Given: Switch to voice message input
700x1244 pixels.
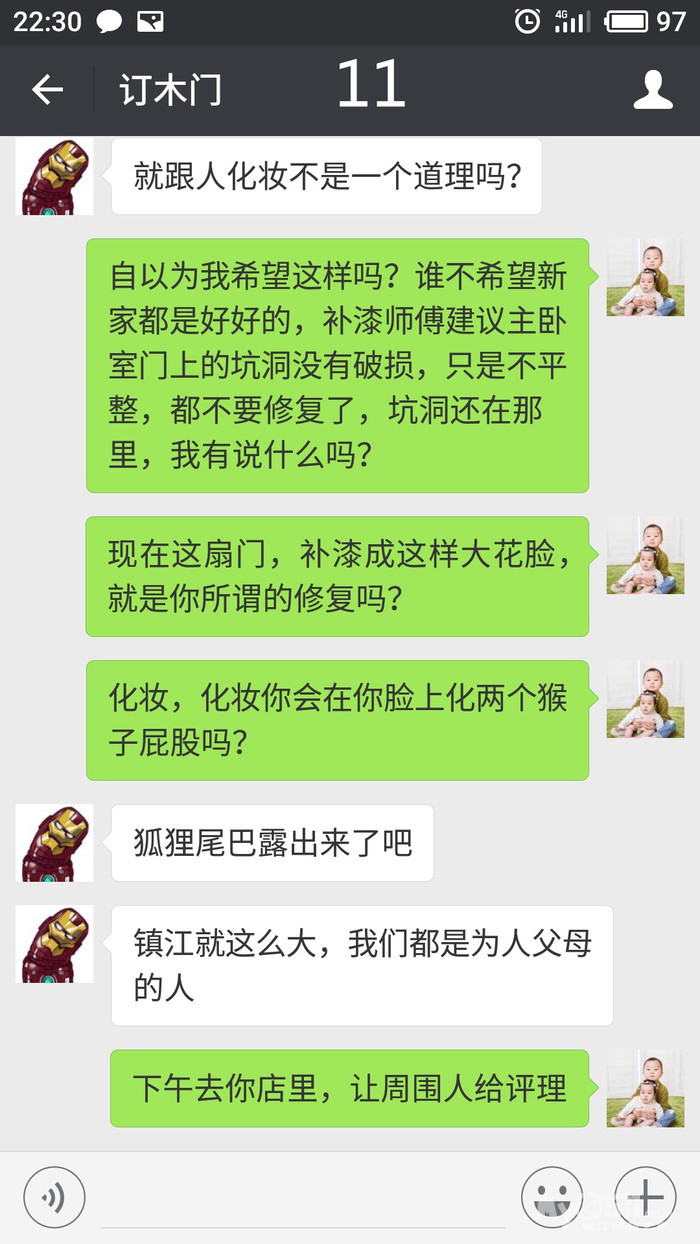Looking at the screenshot, I should tap(54, 1196).
